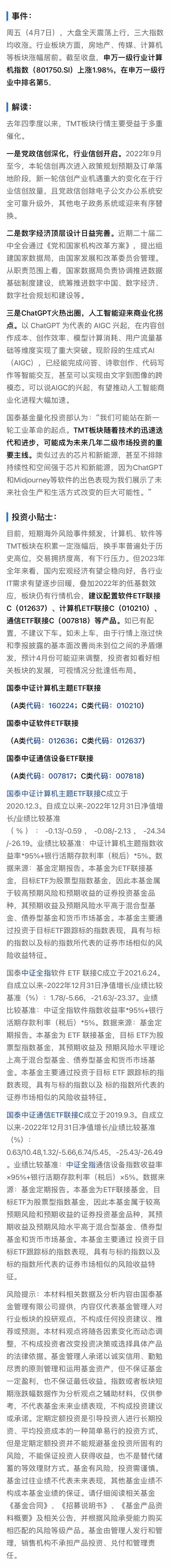172x1568 pixels.
Task: Open fund code link 007818
Action: pyautogui.click(x=129, y=776)
